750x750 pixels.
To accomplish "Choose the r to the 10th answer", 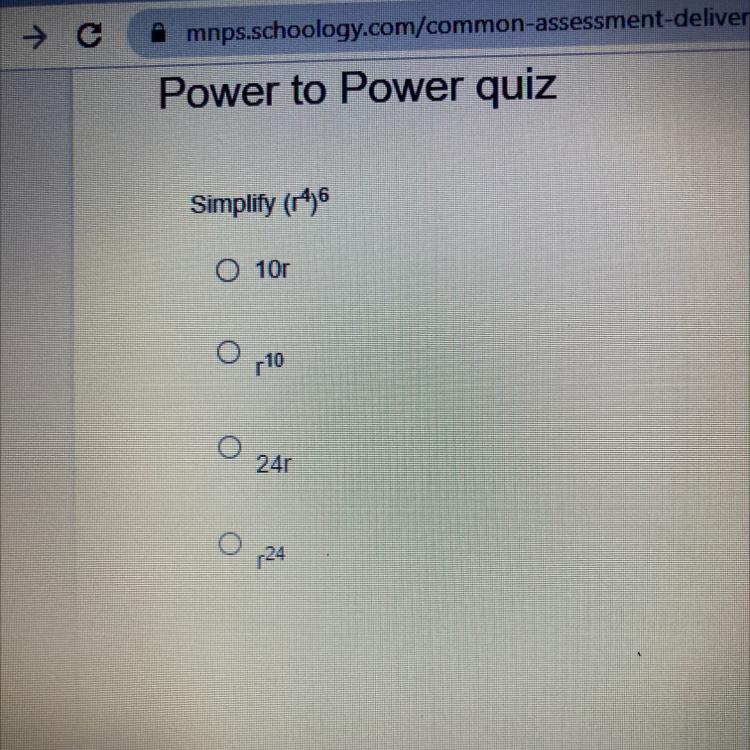I will [228, 352].
